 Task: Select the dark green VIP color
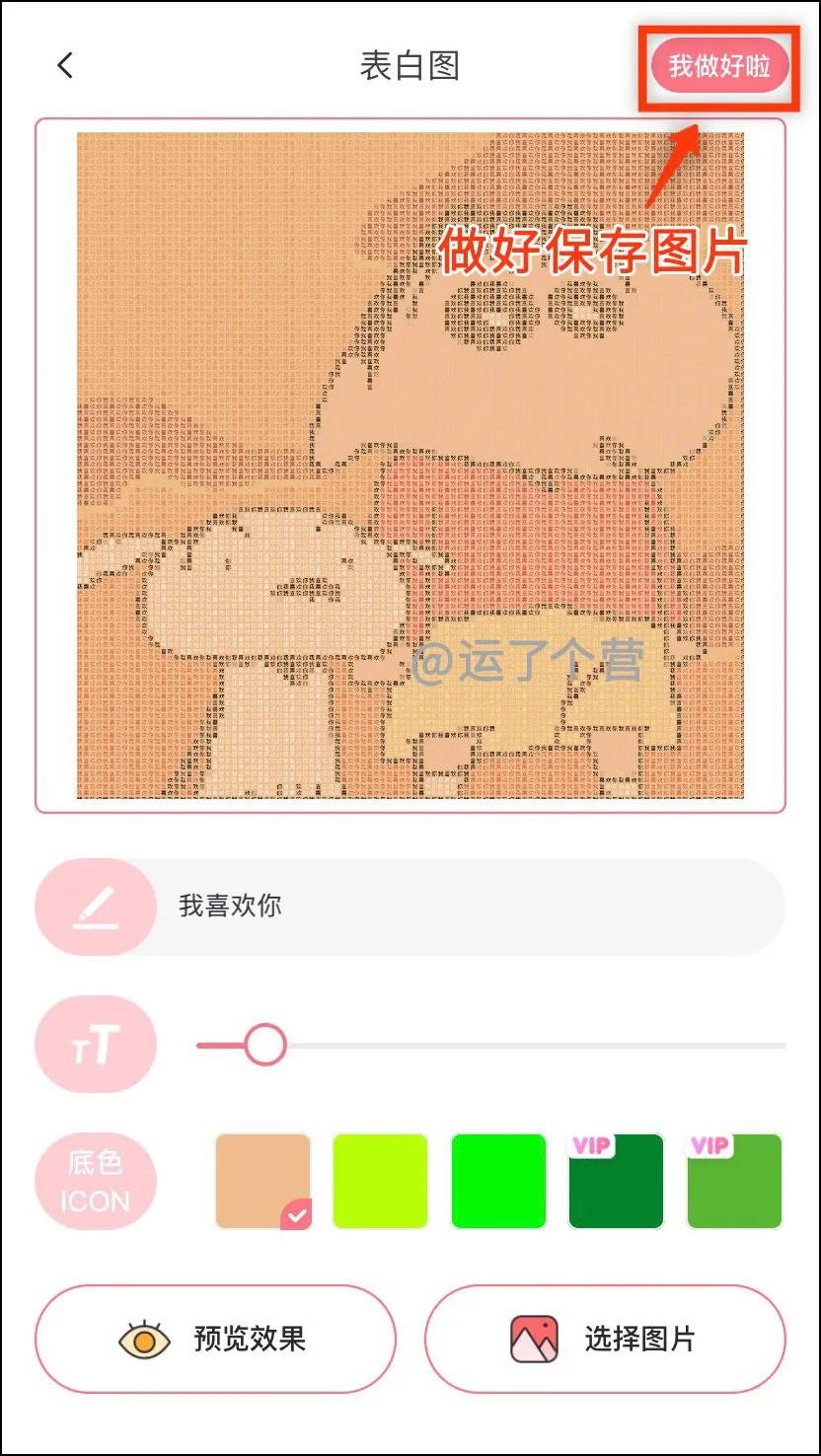pyautogui.click(x=616, y=1181)
